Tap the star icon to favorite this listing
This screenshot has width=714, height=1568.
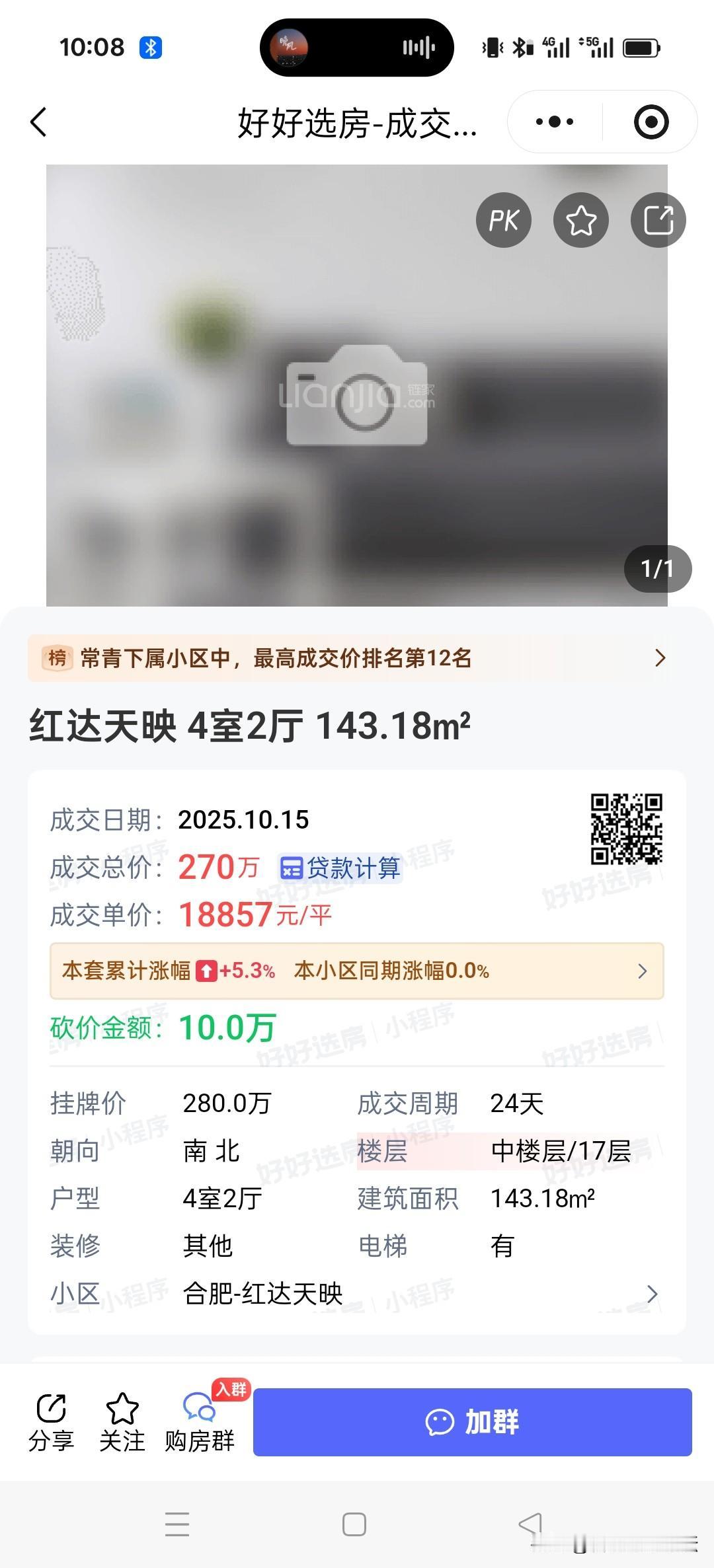pyautogui.click(x=580, y=220)
